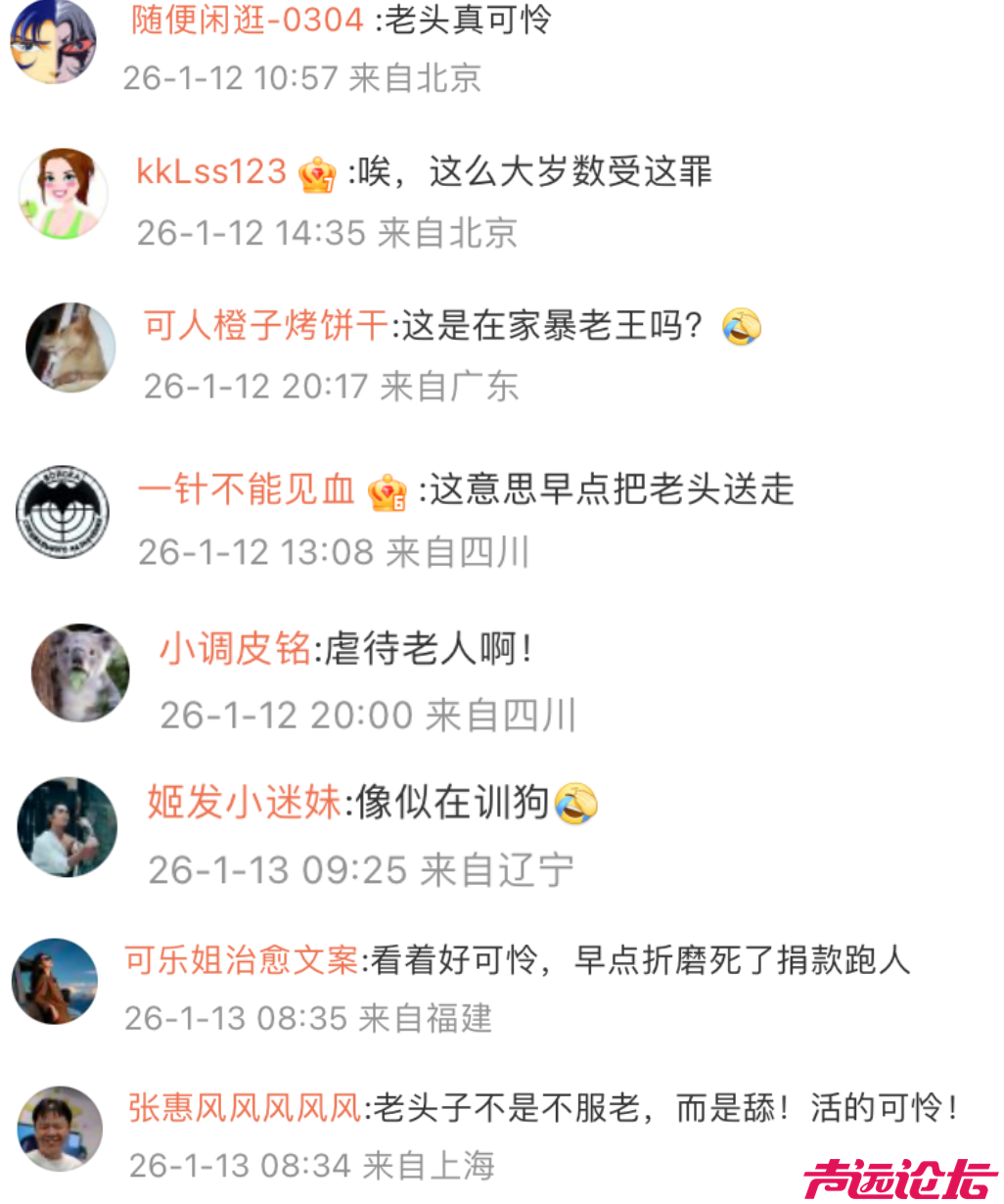Click kkLss123's cartoon avatar
The image size is (1004, 1204).
[x=62, y=191]
